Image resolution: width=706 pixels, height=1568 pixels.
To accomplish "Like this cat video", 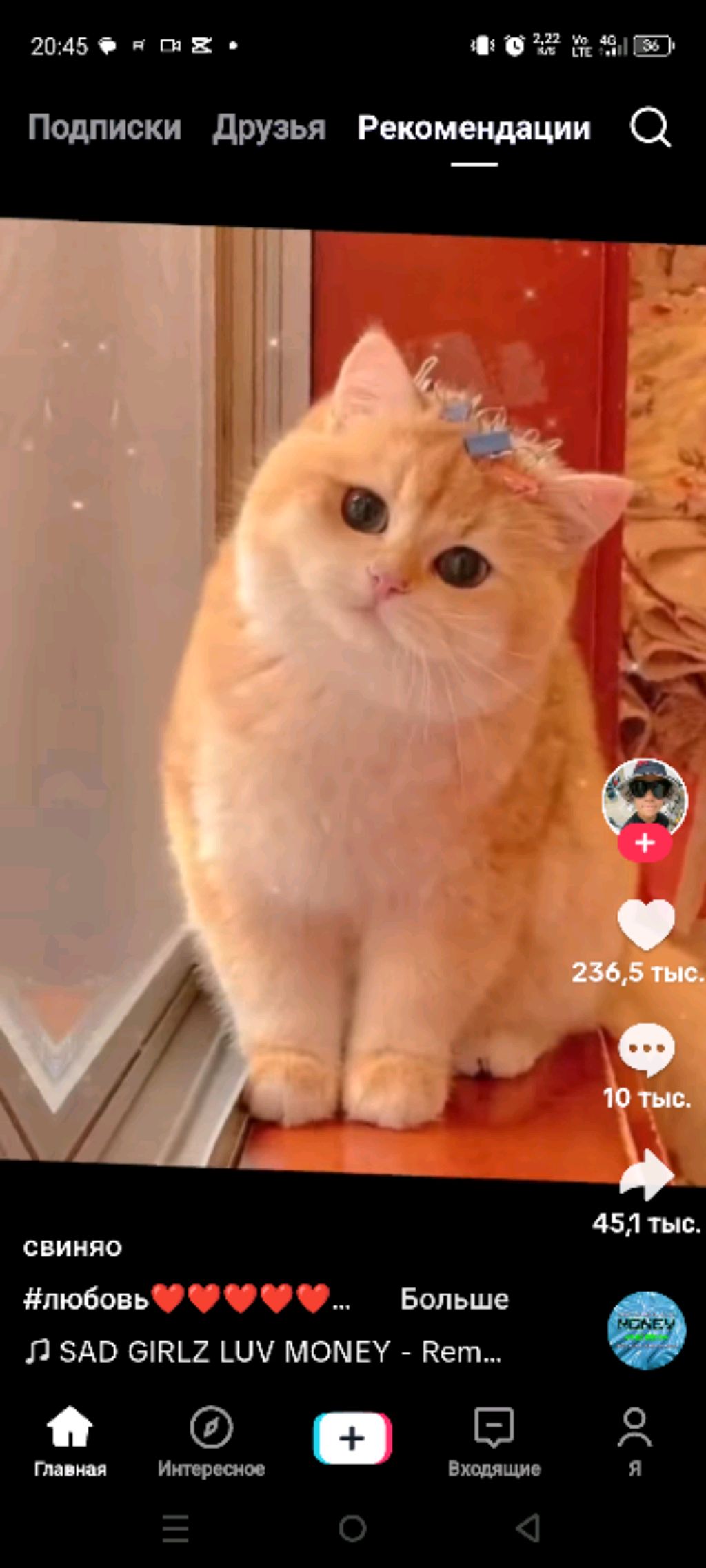I will coord(645,924).
